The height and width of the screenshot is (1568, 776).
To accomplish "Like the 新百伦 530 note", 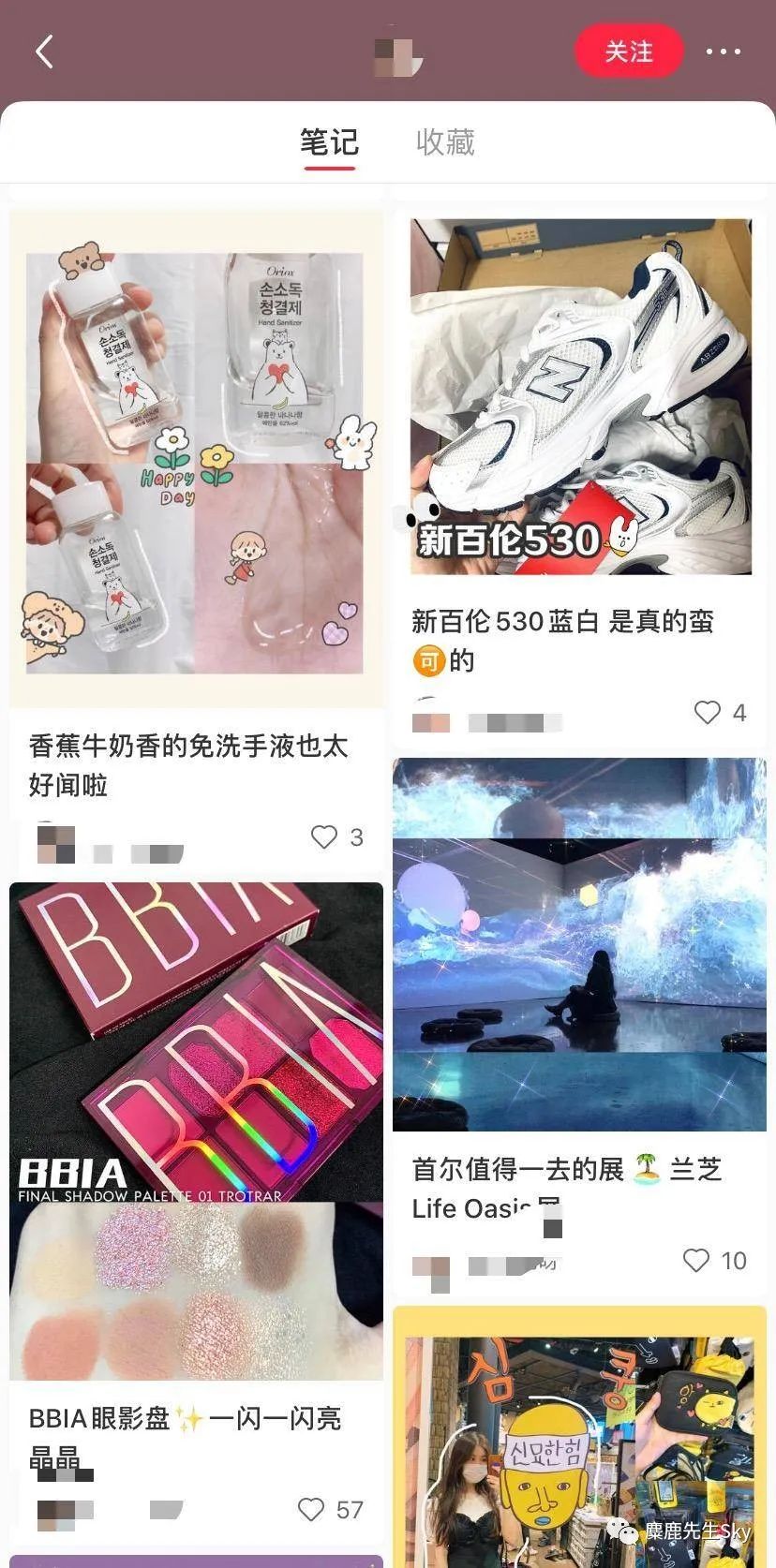I will pyautogui.click(x=708, y=713).
